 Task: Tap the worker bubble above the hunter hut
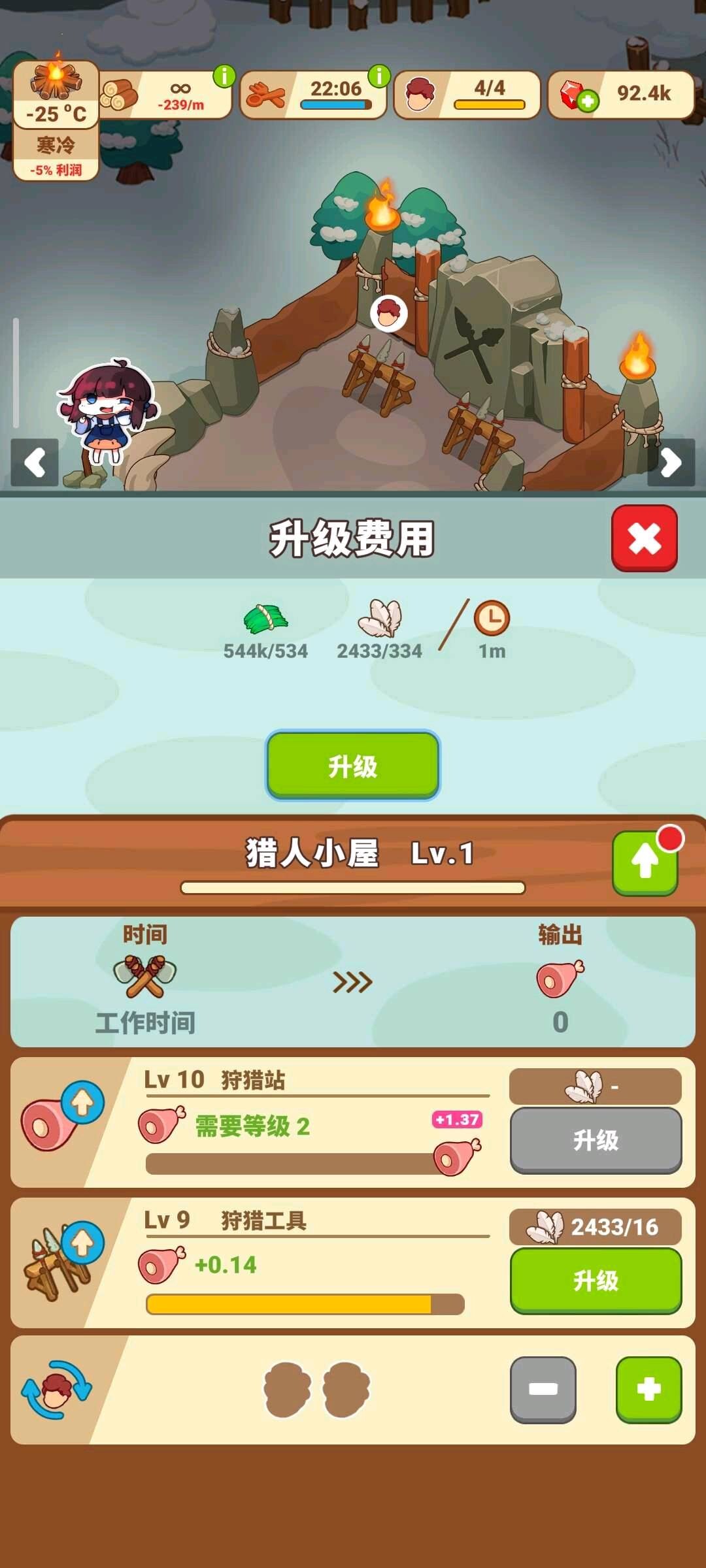pyautogui.click(x=388, y=313)
